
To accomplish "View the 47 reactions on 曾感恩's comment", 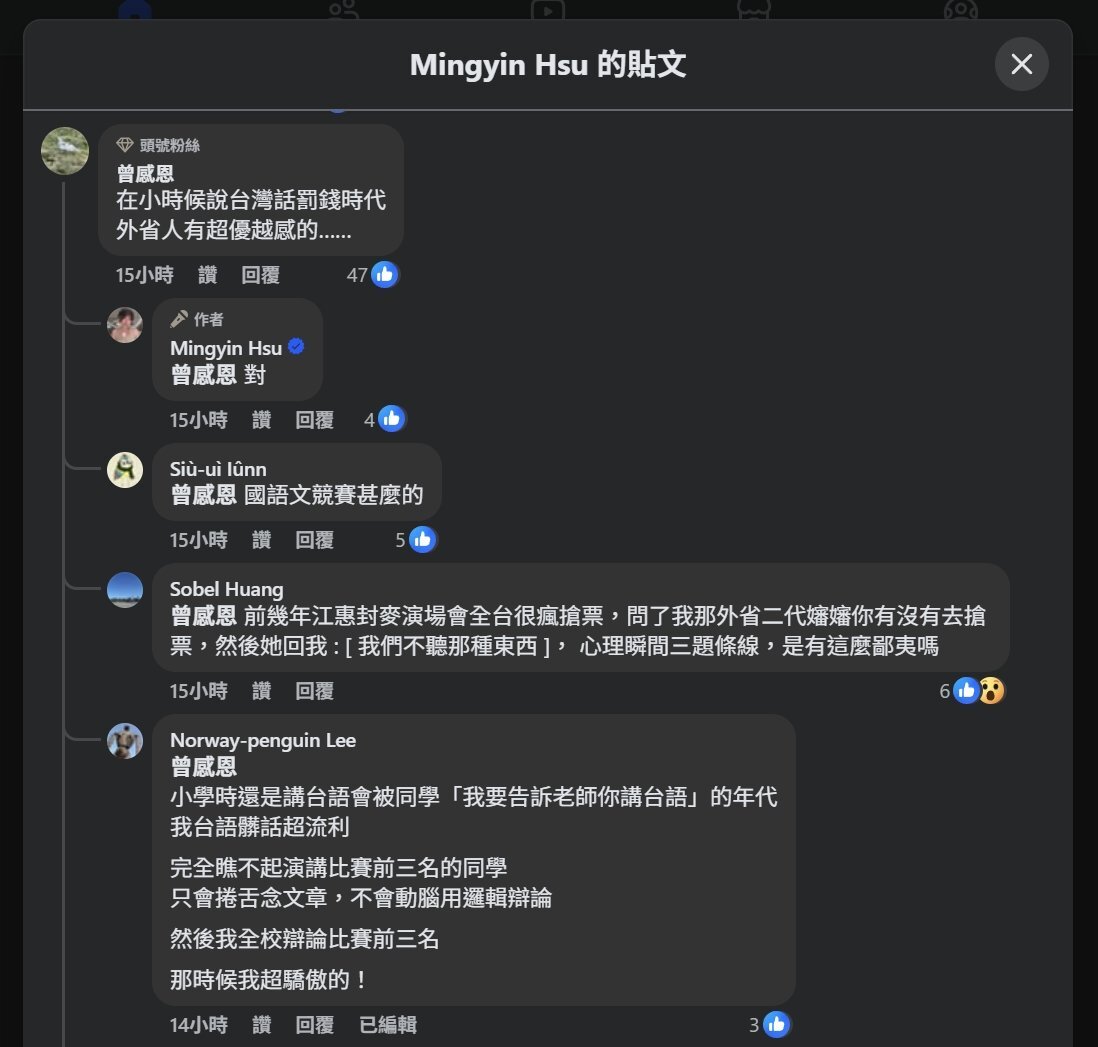I will pos(373,274).
